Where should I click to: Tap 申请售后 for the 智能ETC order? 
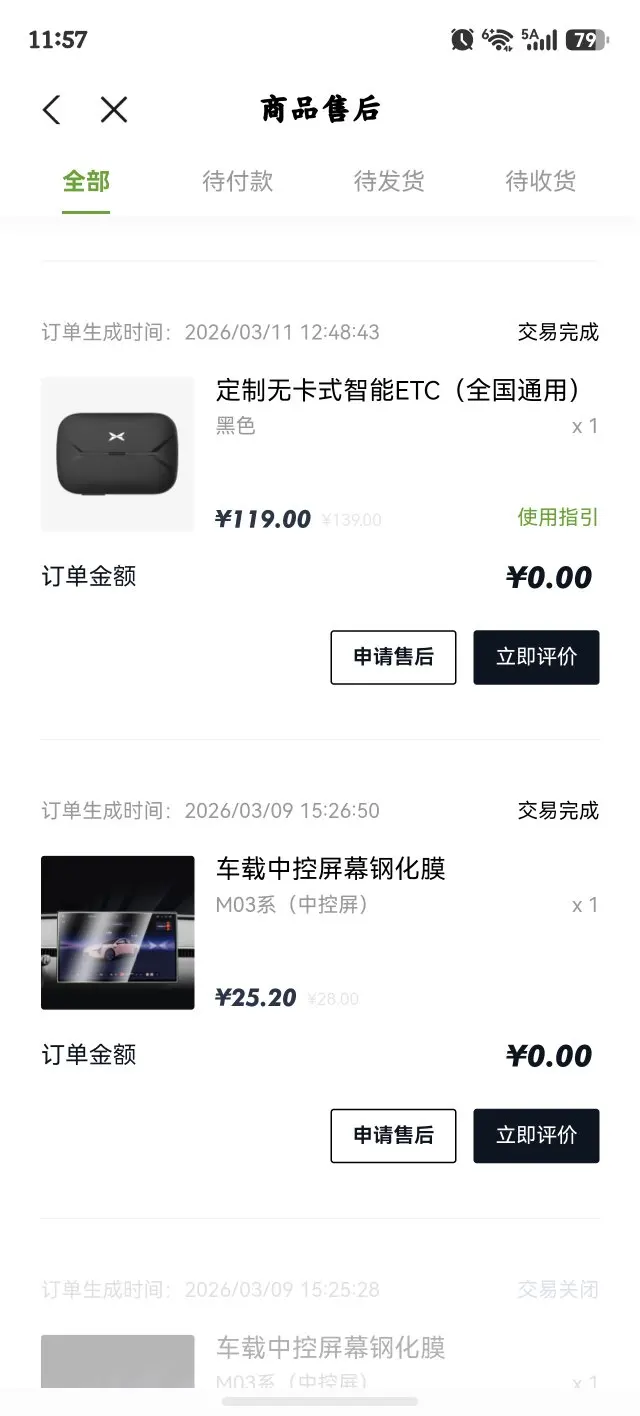tap(393, 657)
